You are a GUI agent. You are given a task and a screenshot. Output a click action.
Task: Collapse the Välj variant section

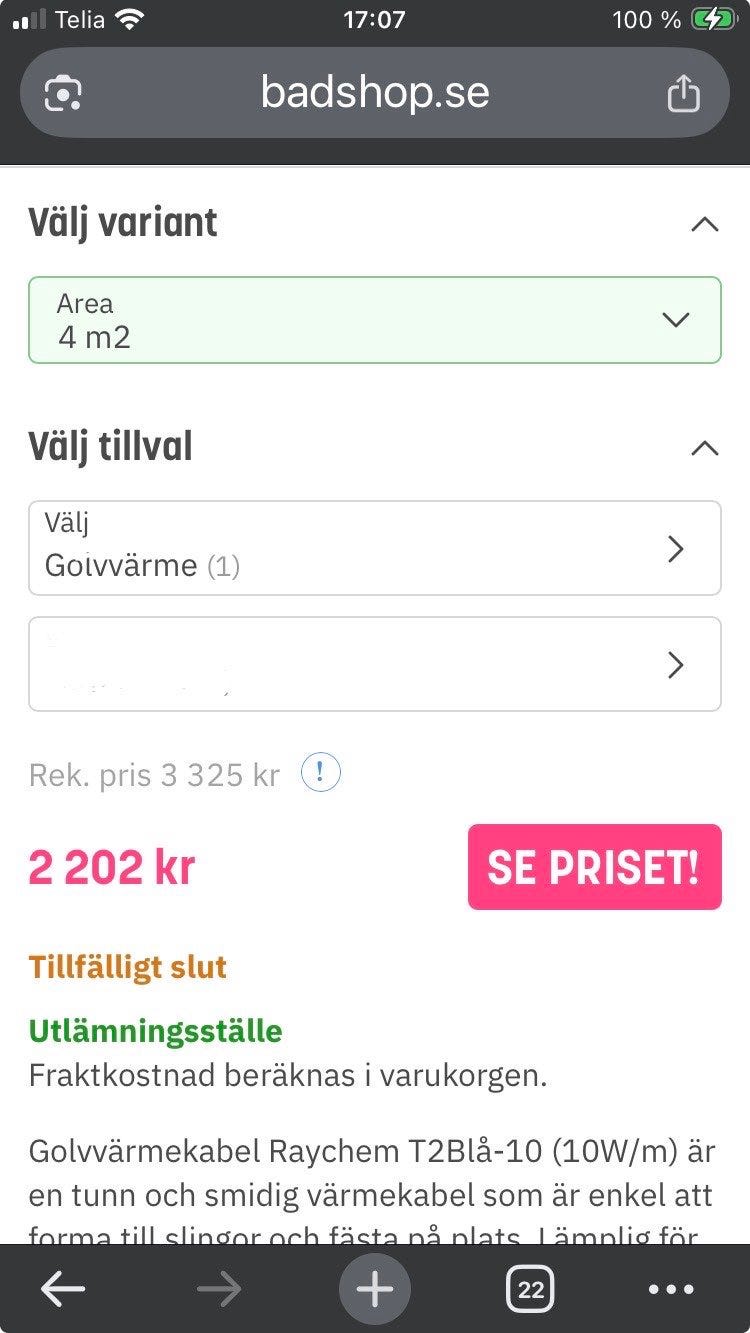click(704, 223)
